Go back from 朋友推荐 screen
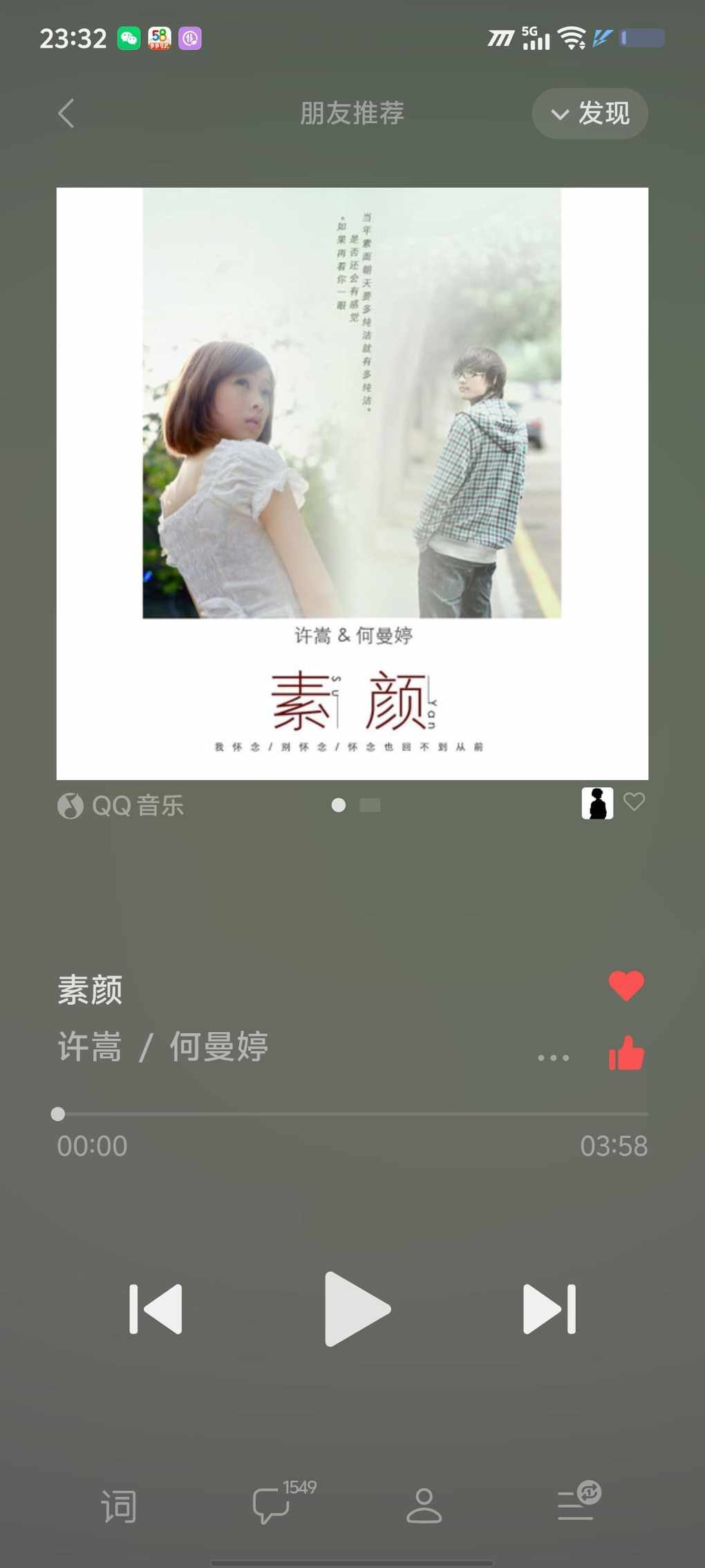Screen dimensions: 705x1568 tap(66, 113)
